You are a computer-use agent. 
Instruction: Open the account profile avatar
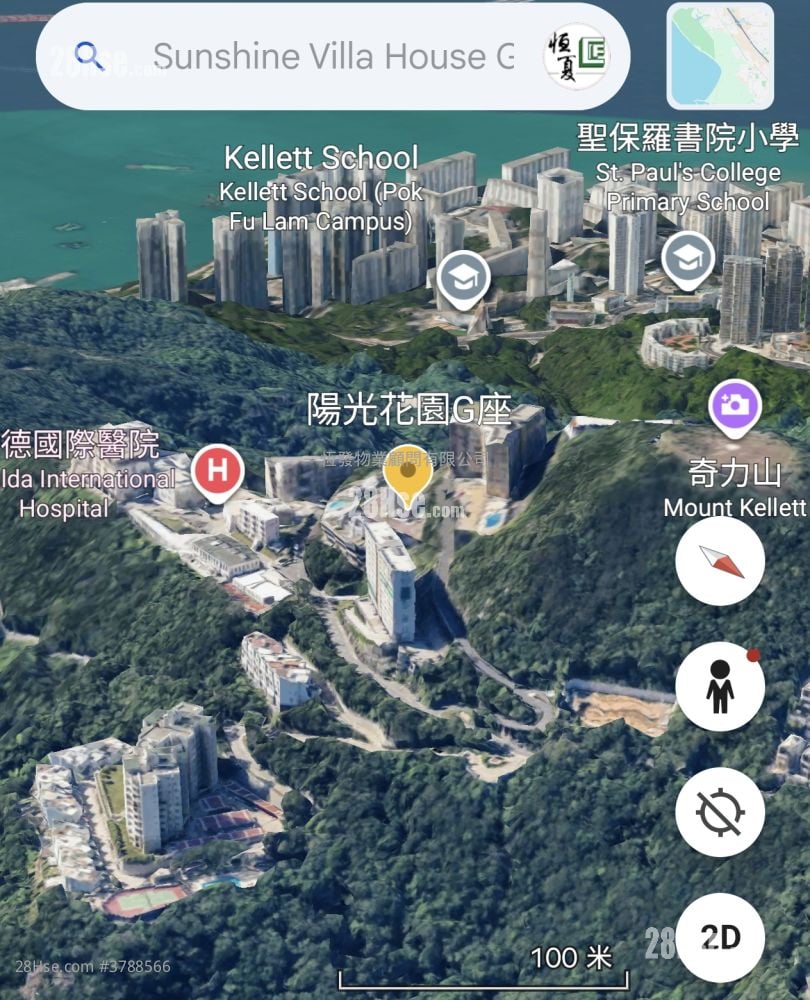point(577,56)
